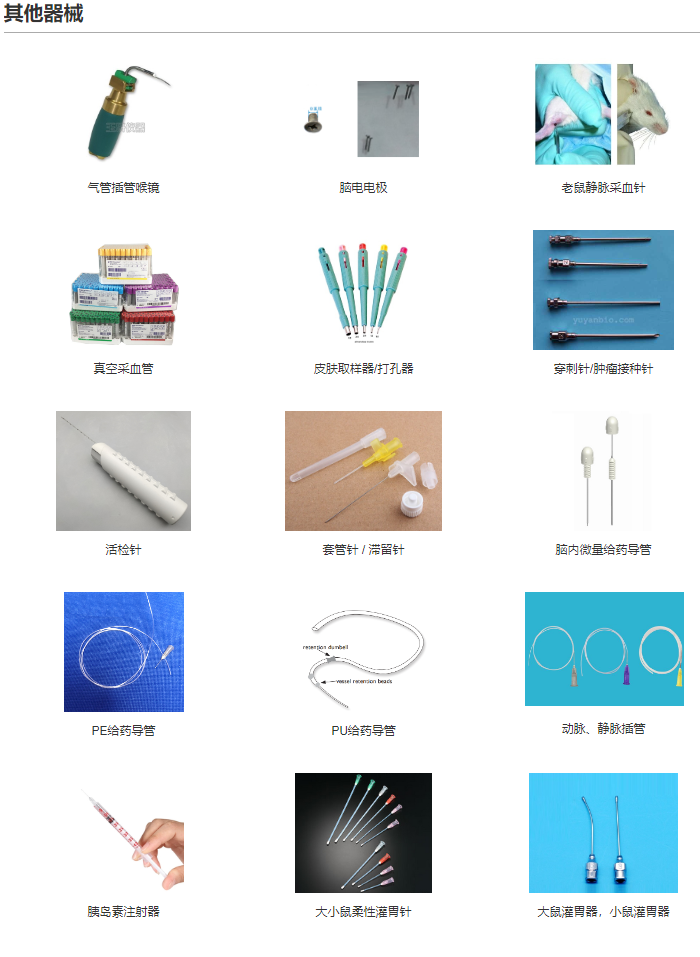Open the 活检针 product tile
Viewport: 700px width, 957px height.
tap(123, 470)
